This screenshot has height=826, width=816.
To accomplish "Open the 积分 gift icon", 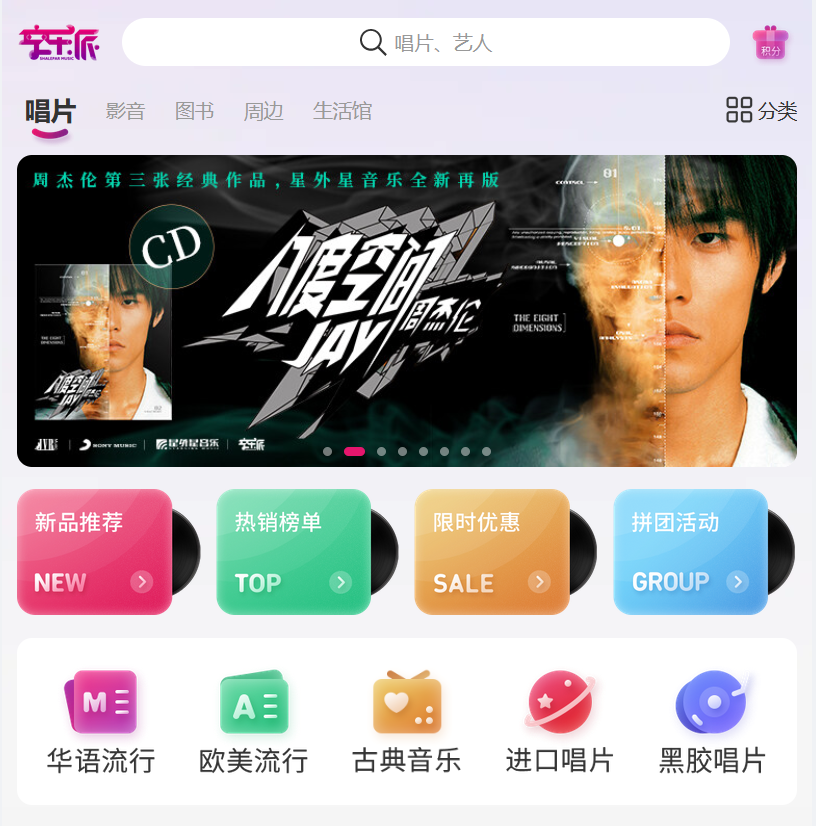I will [770, 43].
